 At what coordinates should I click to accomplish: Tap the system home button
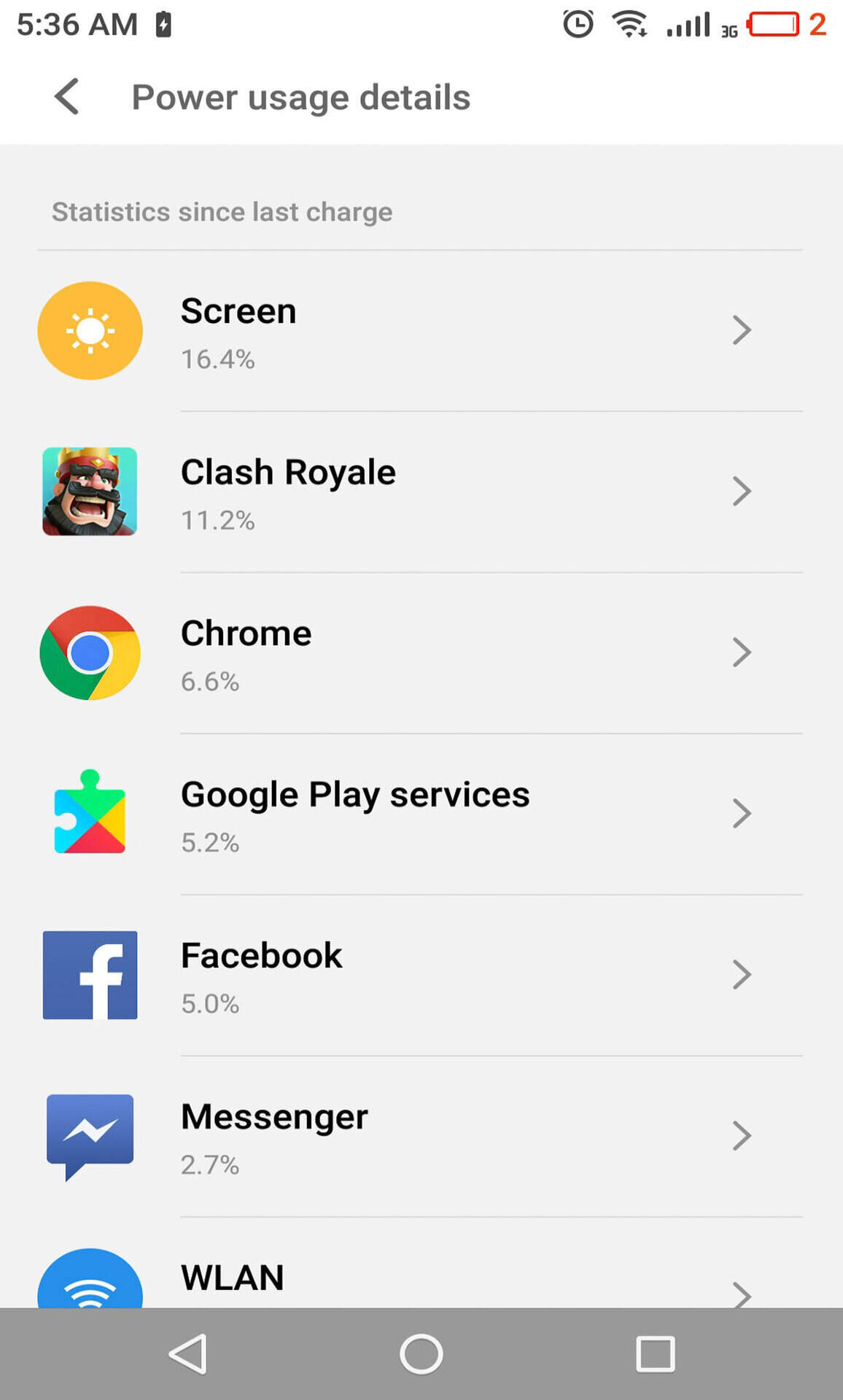click(421, 1354)
